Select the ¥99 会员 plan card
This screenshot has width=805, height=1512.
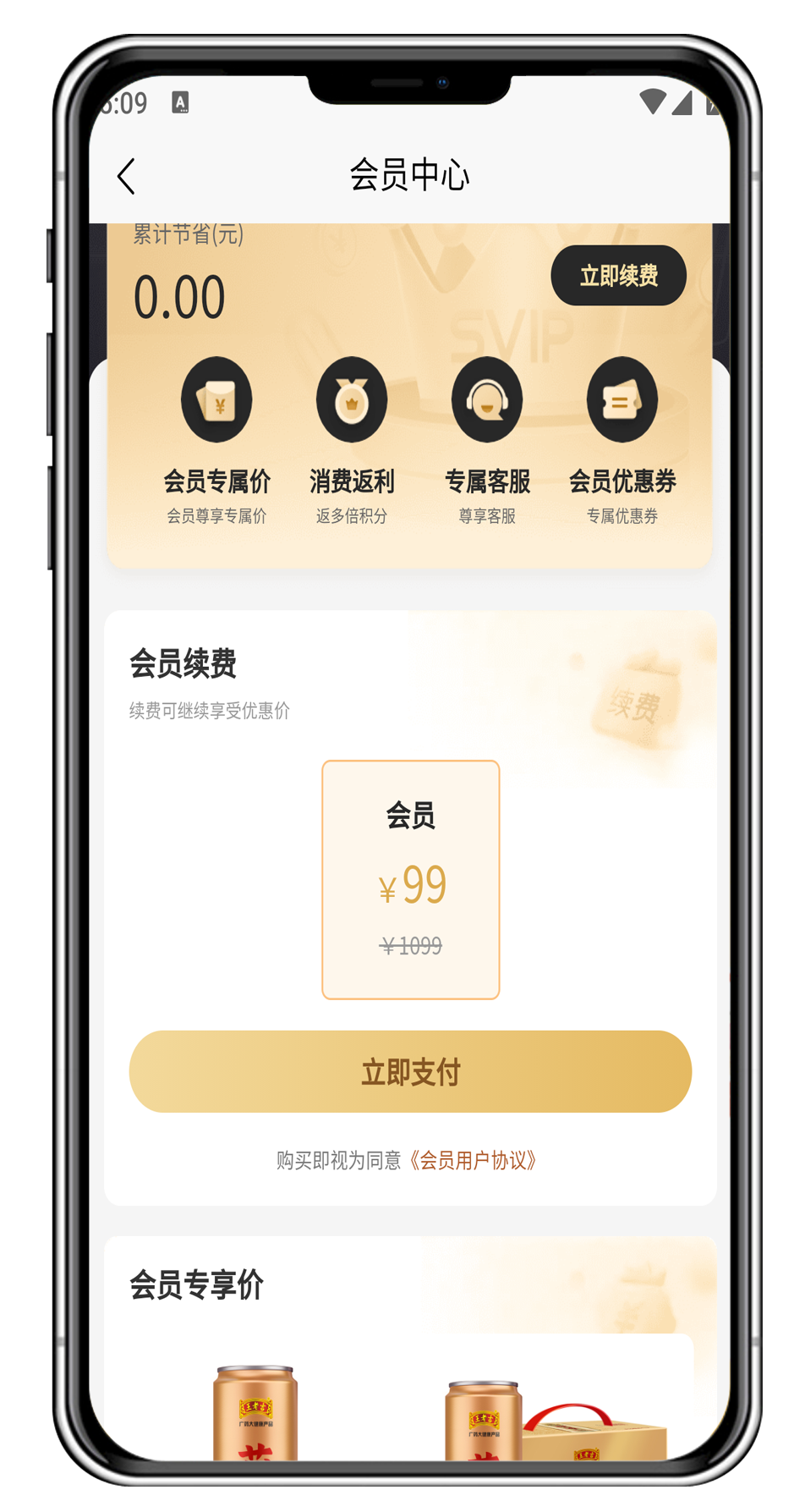pos(411,879)
